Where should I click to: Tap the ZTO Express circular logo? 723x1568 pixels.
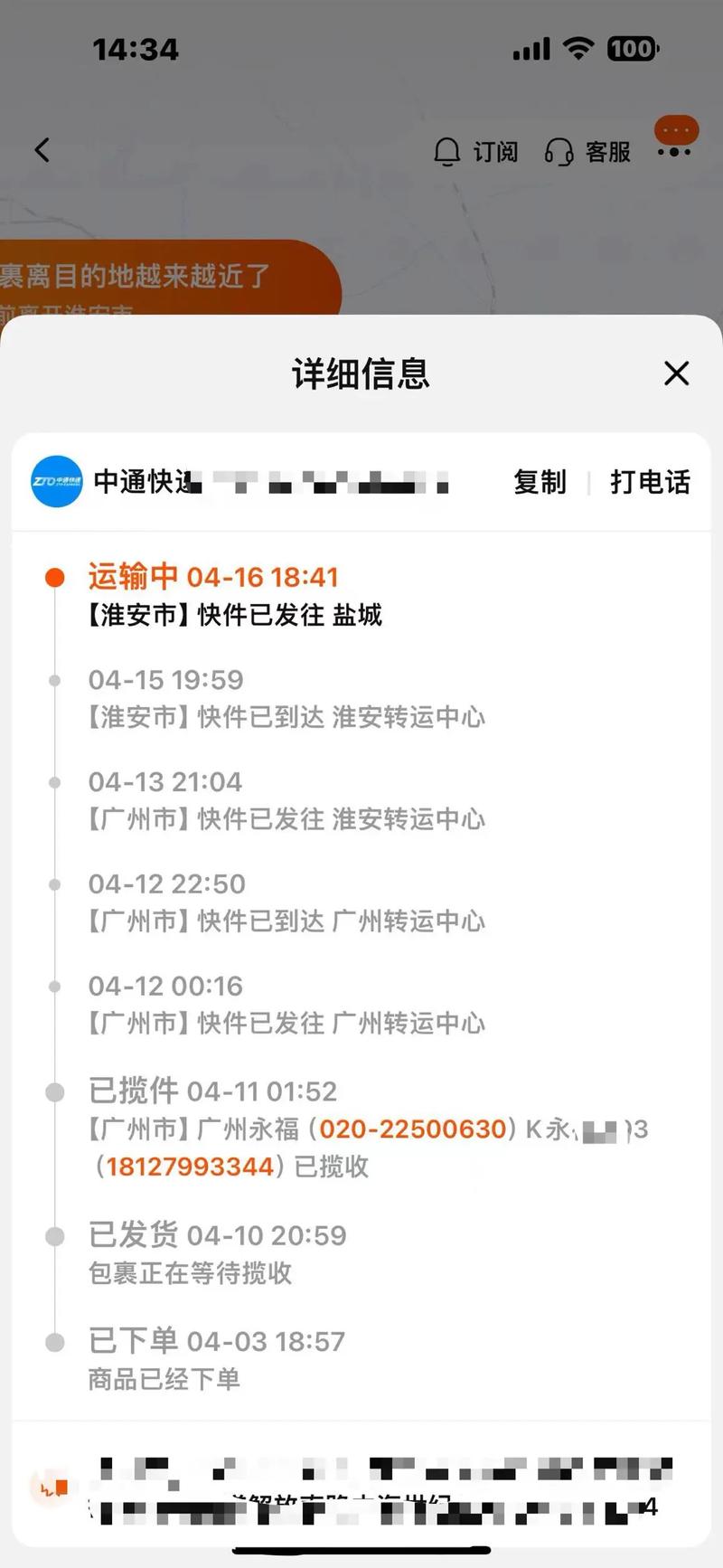[x=55, y=482]
